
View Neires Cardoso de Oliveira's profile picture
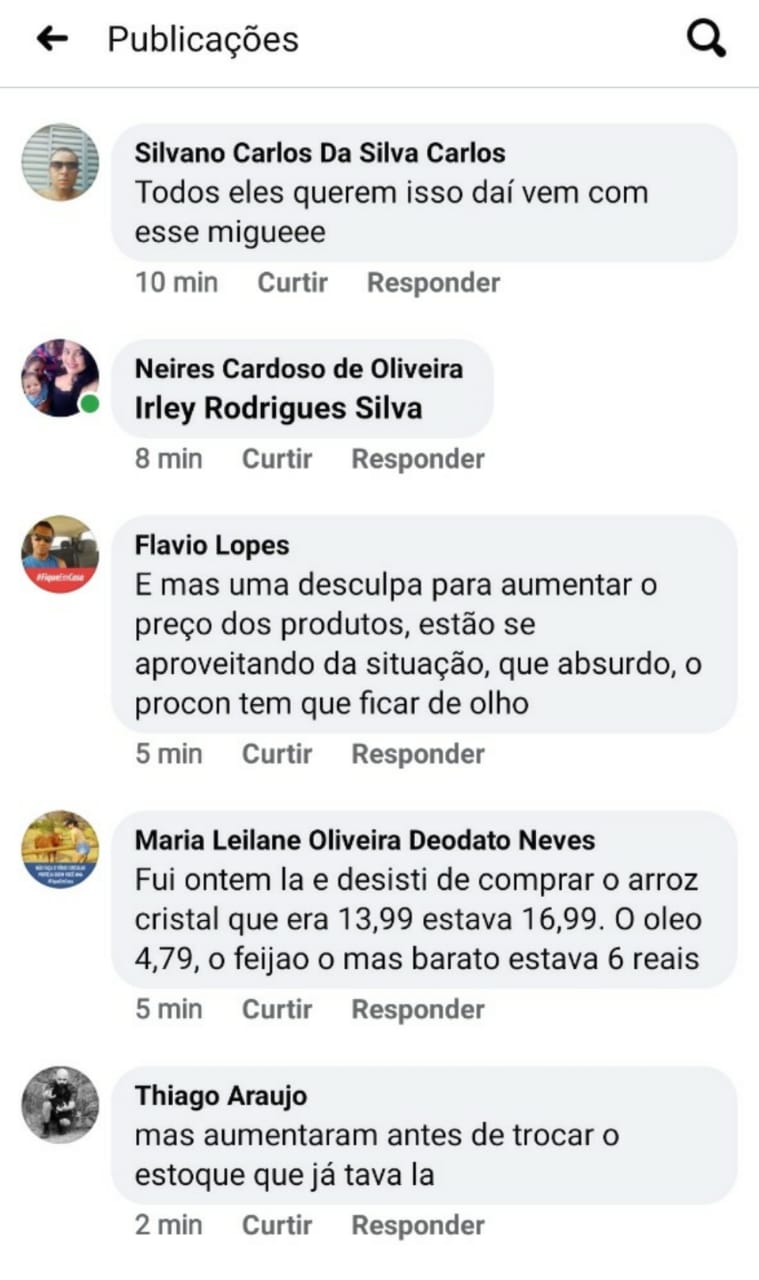click(x=60, y=378)
